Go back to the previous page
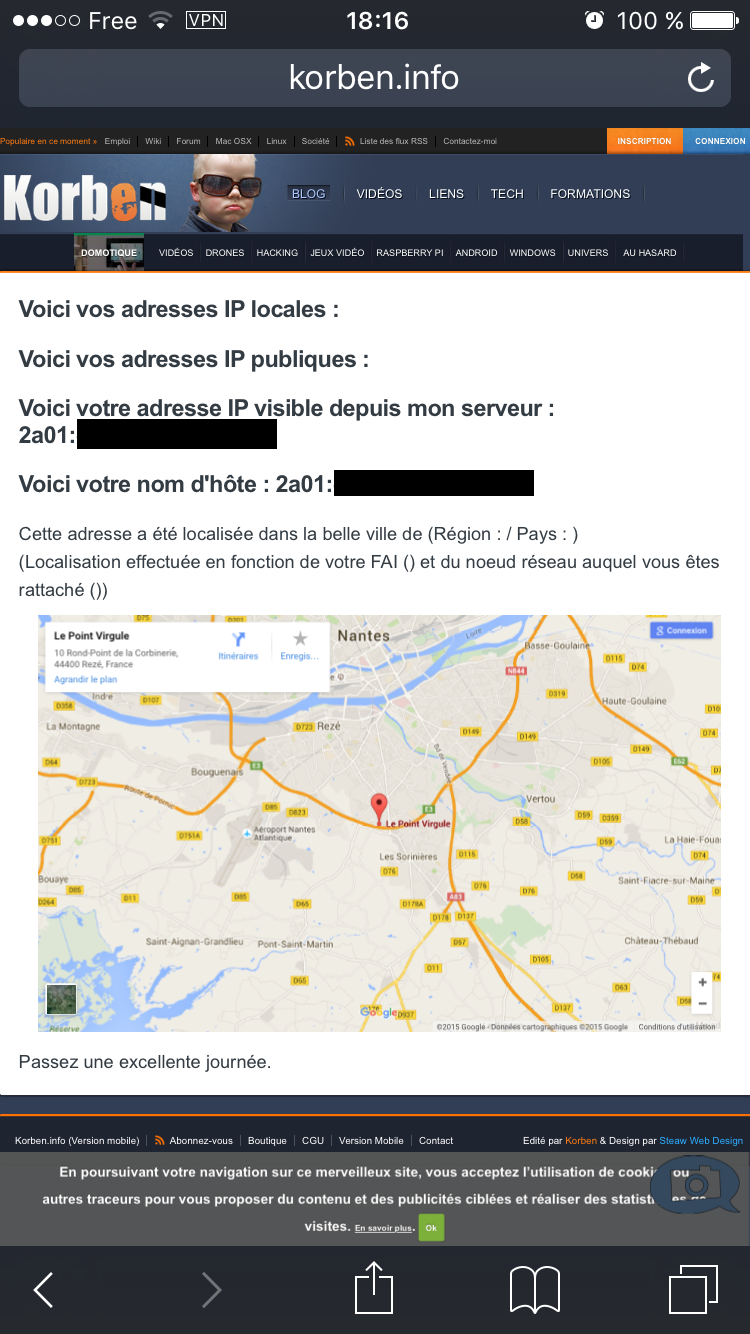The image size is (750, 1334). [44, 1289]
